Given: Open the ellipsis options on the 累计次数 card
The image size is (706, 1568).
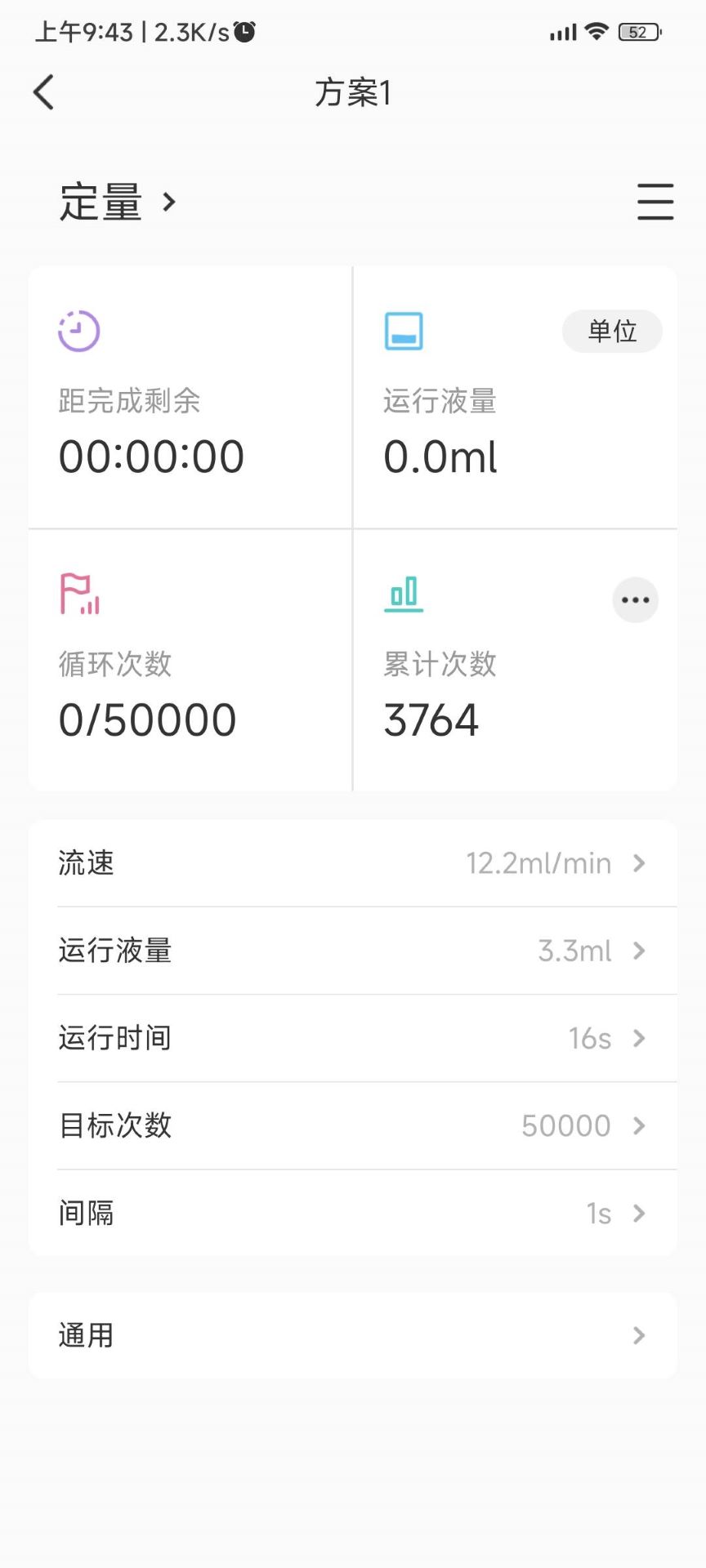Looking at the screenshot, I should pos(635,599).
